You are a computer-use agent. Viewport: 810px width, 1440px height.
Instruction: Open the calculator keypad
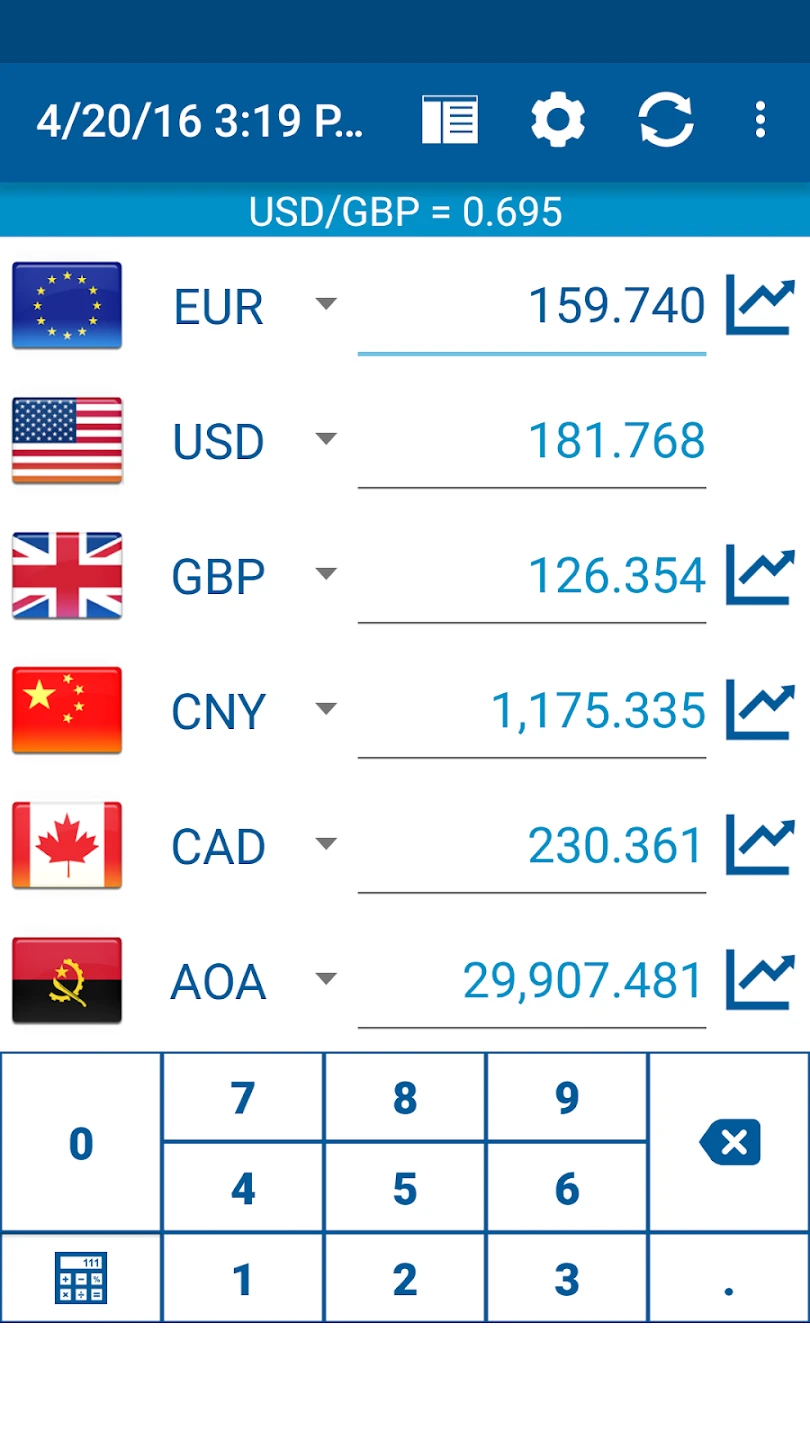pos(81,1278)
